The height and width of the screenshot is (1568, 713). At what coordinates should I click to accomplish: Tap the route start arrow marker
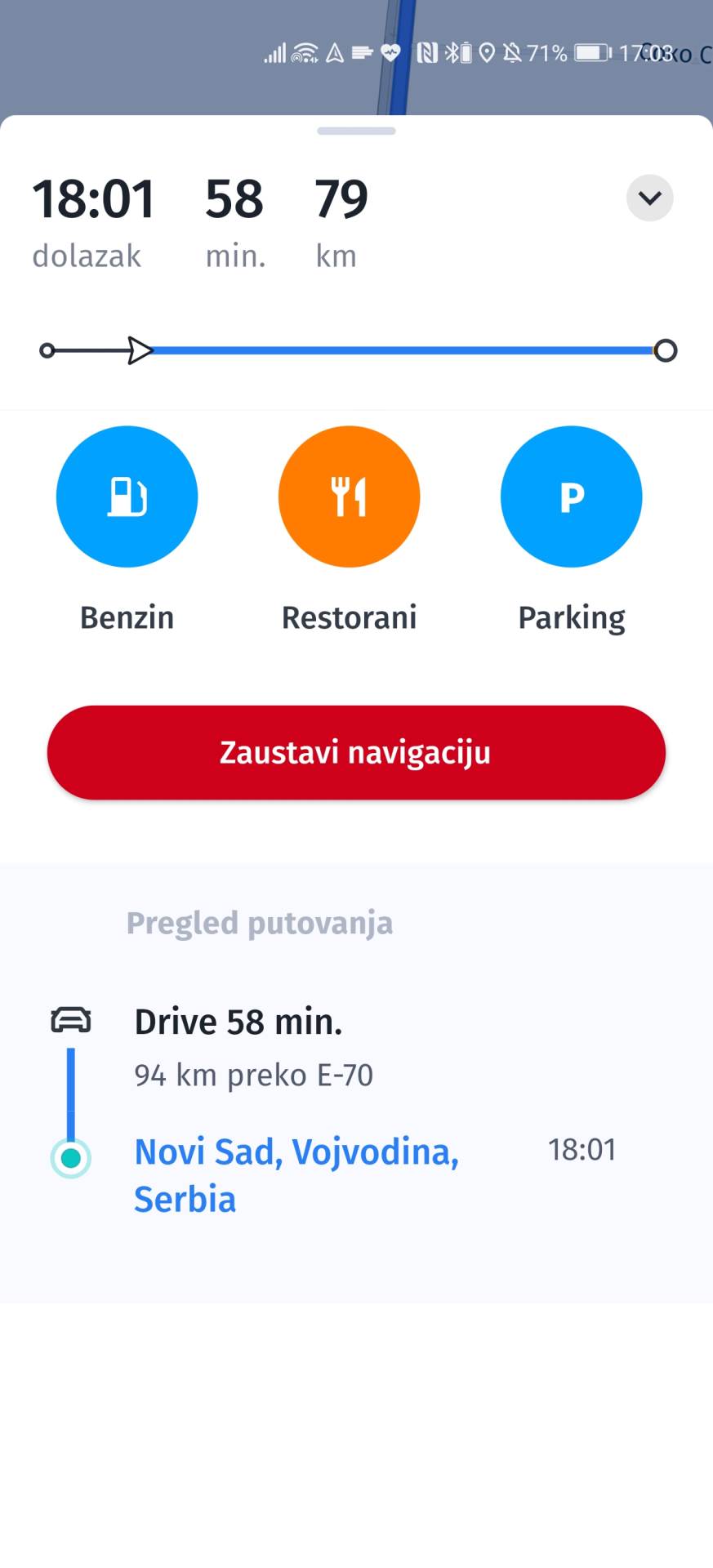[140, 350]
